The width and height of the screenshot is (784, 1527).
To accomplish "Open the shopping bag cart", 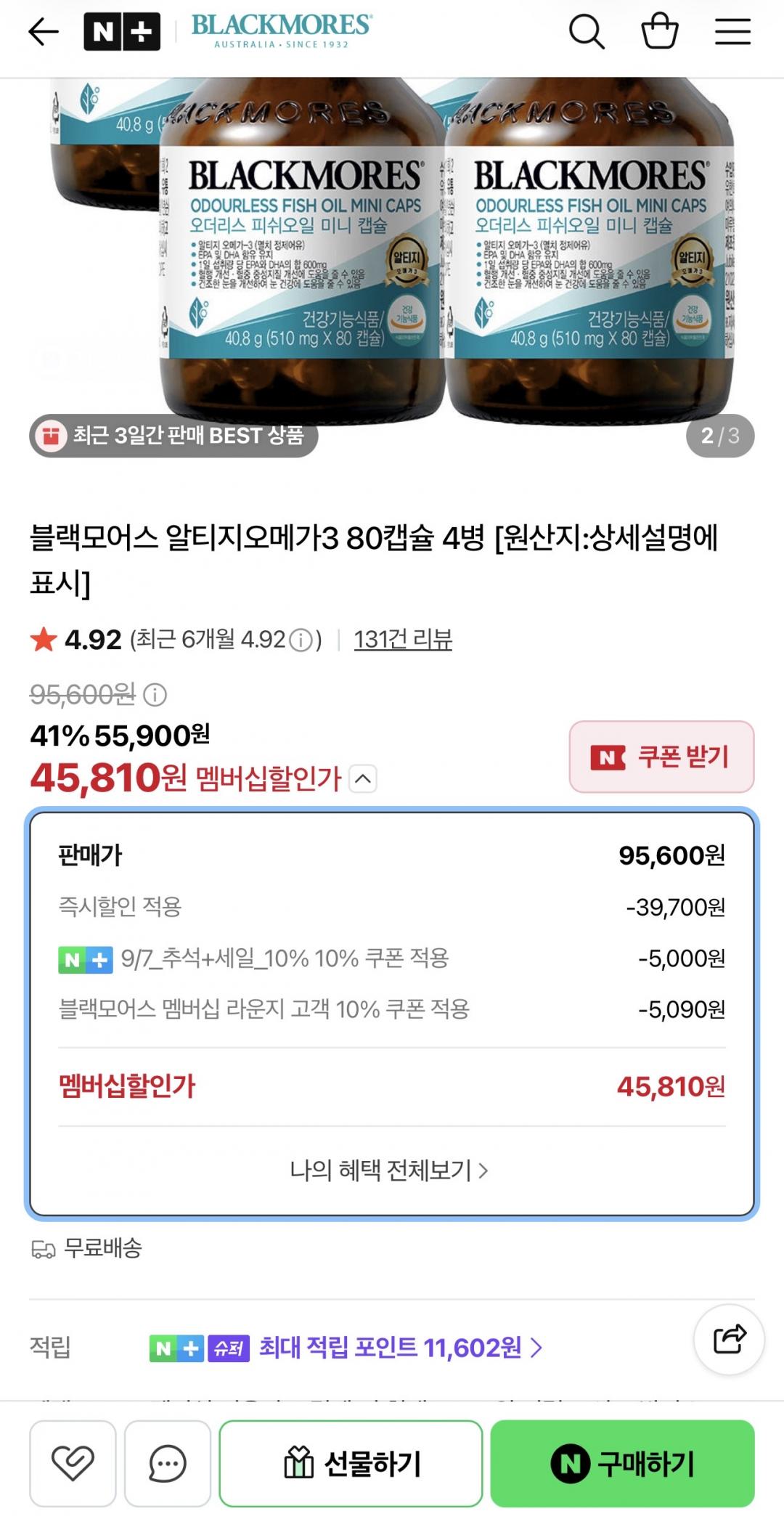I will click(660, 32).
